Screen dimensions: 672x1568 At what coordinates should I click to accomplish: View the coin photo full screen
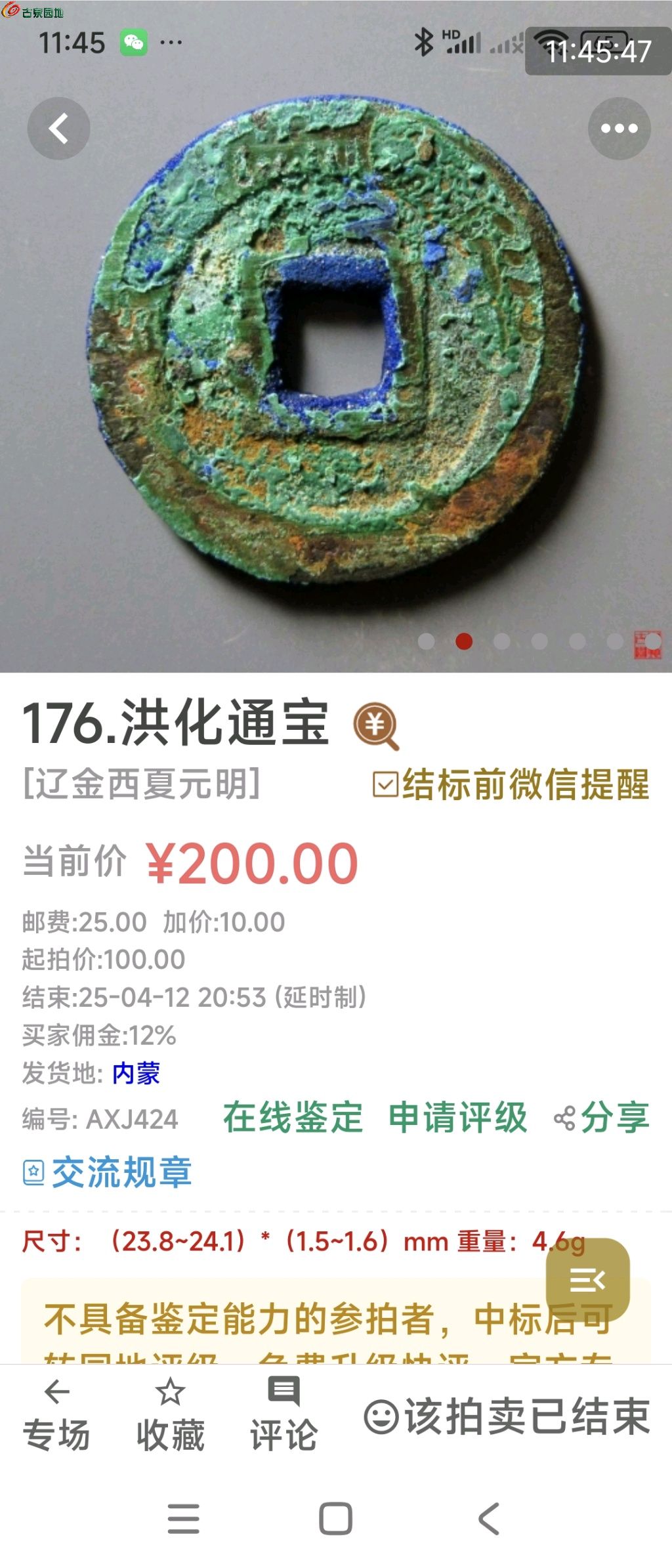click(335, 341)
